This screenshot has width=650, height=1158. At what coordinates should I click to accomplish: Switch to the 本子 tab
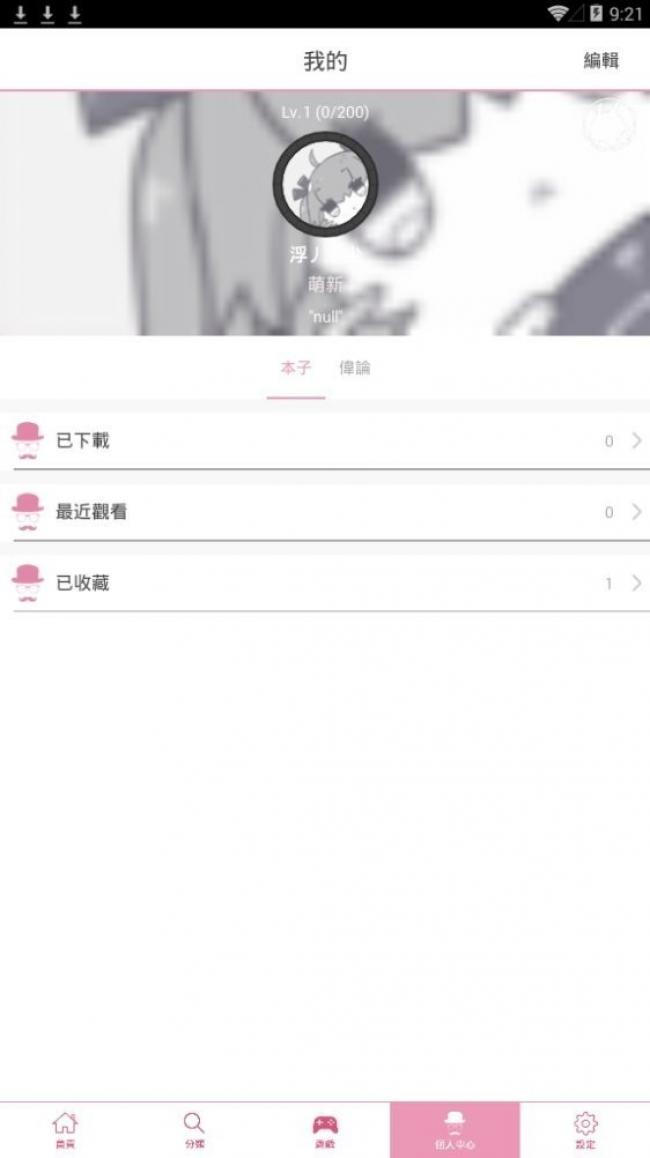click(x=295, y=368)
